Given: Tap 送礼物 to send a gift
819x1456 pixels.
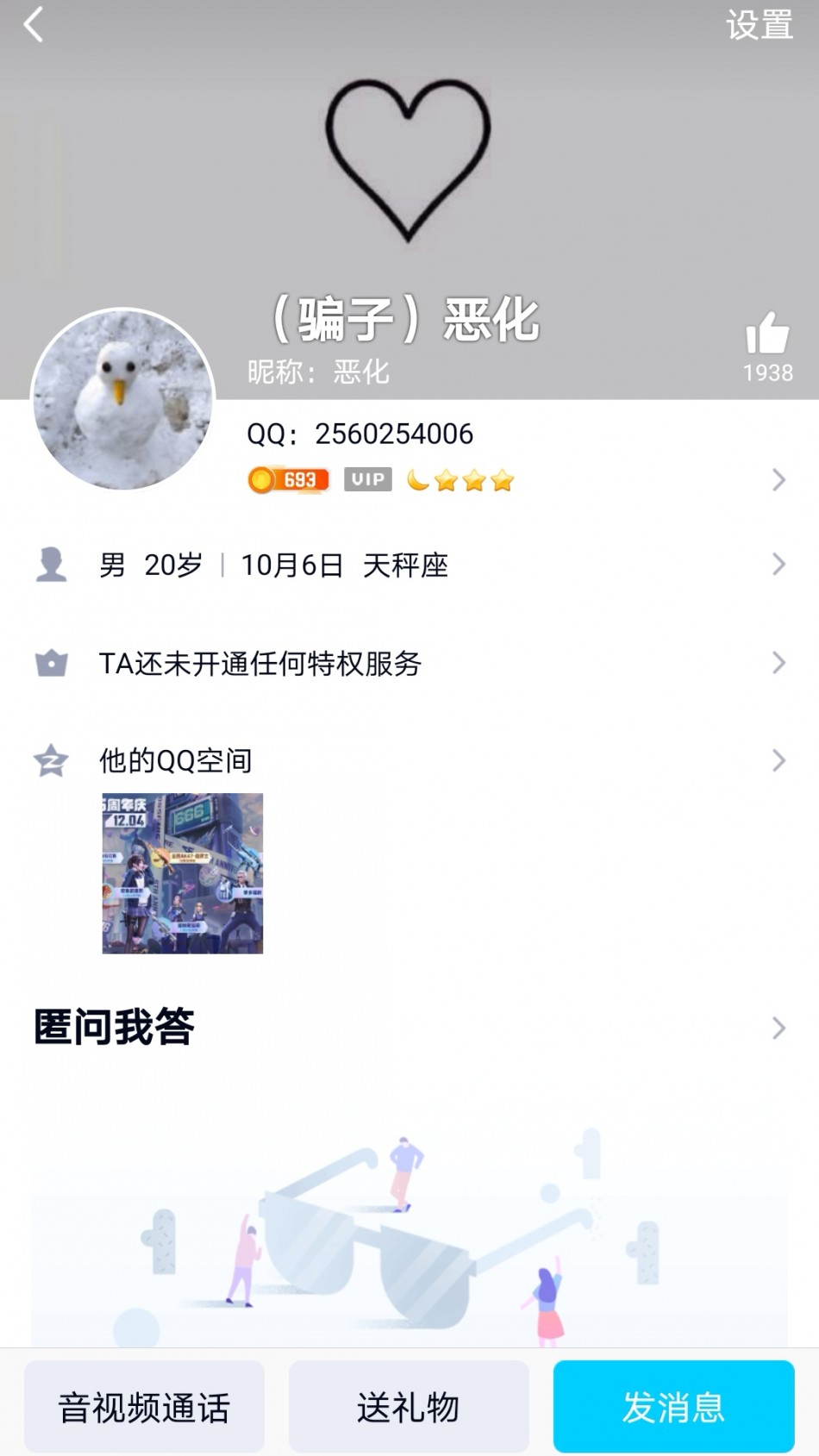Looking at the screenshot, I should point(409,1407).
